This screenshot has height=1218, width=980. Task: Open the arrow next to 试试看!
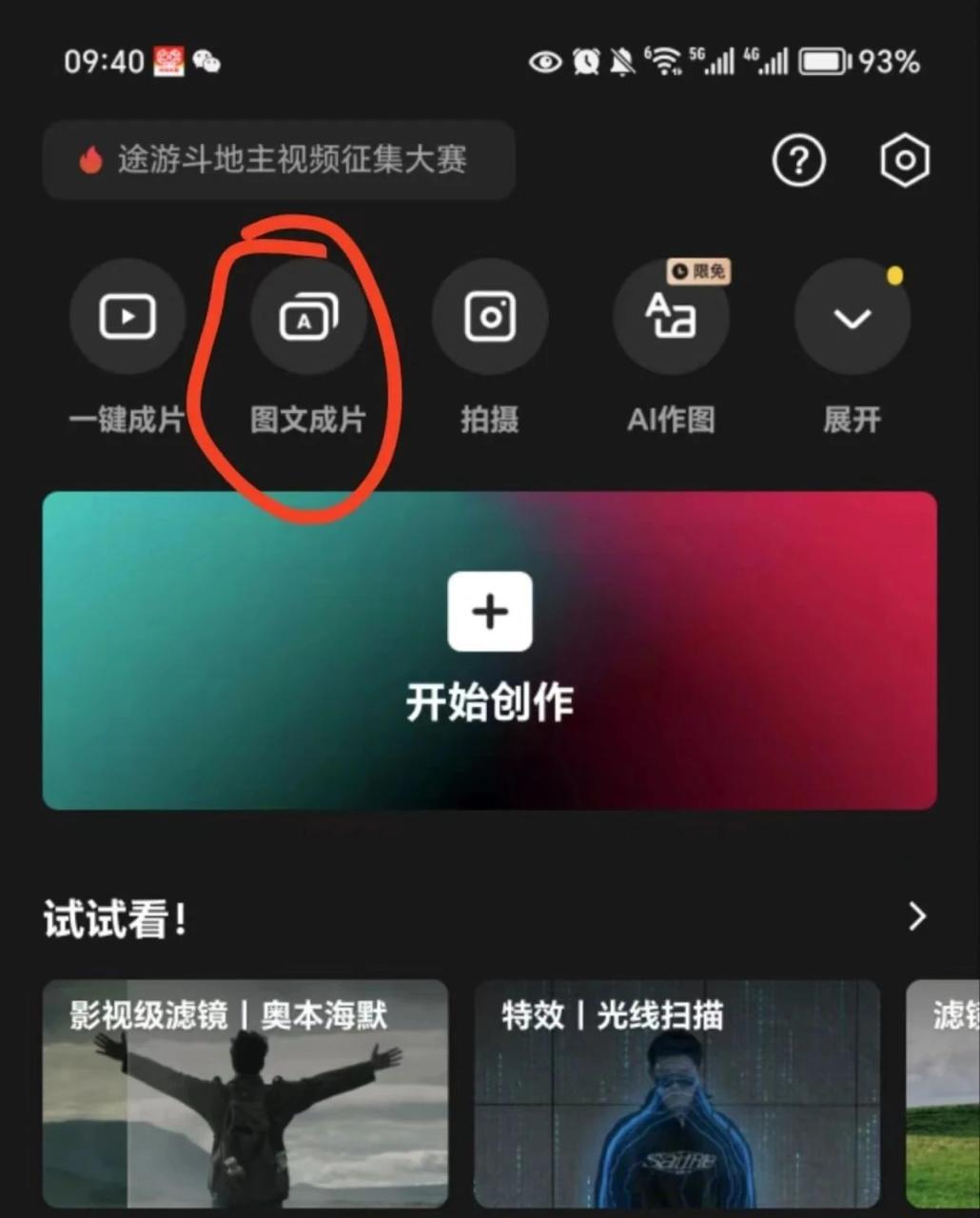click(x=916, y=916)
